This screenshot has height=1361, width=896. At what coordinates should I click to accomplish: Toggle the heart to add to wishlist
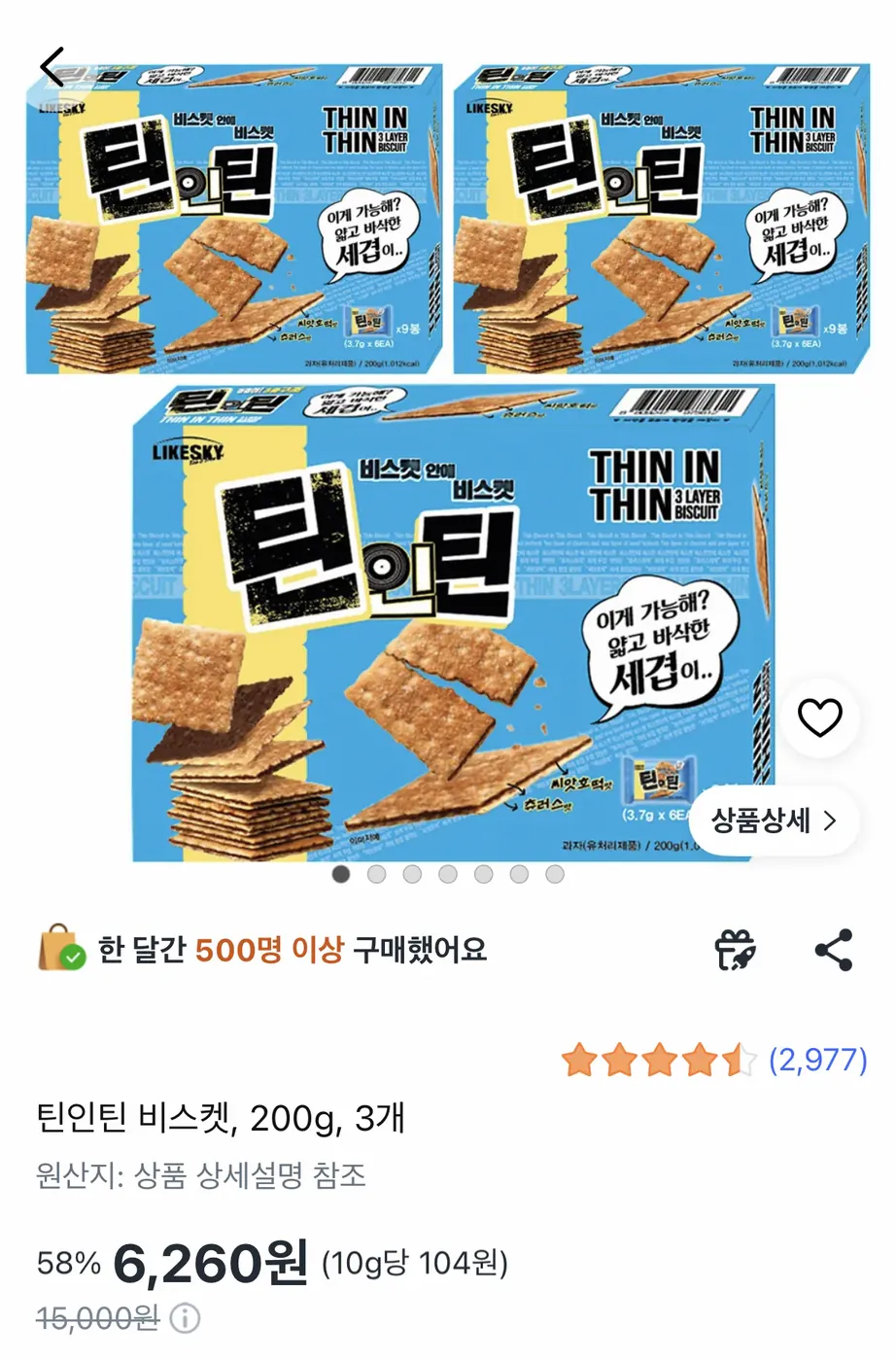point(820,716)
